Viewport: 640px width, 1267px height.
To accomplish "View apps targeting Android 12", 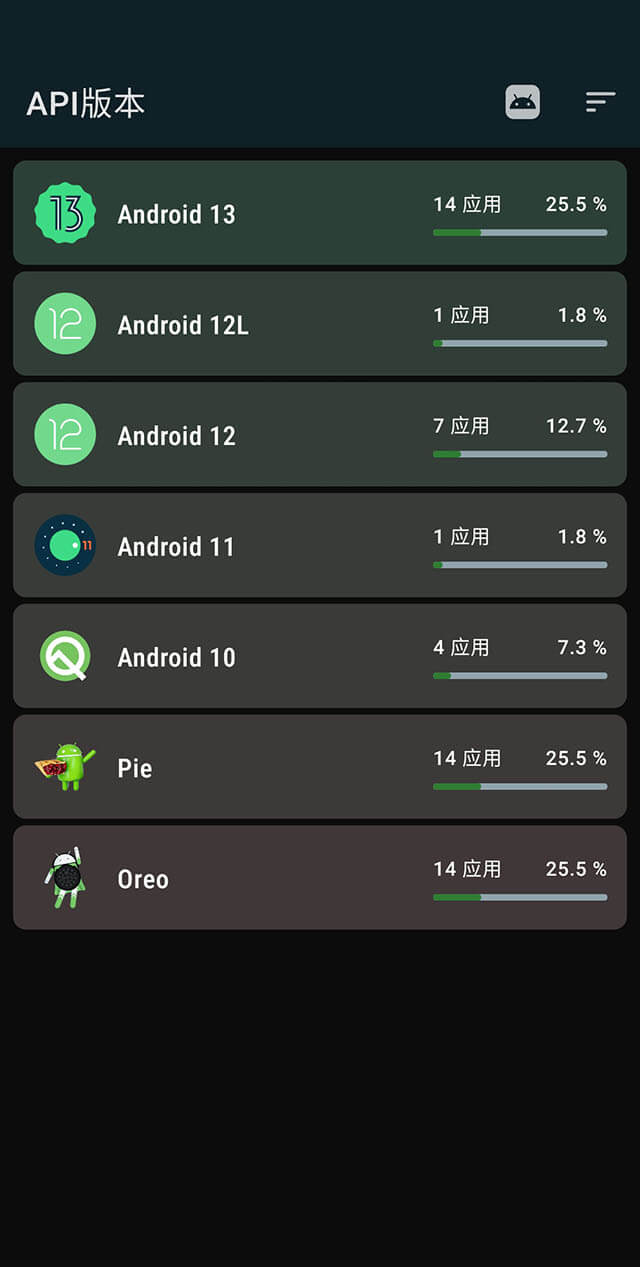I will point(320,435).
